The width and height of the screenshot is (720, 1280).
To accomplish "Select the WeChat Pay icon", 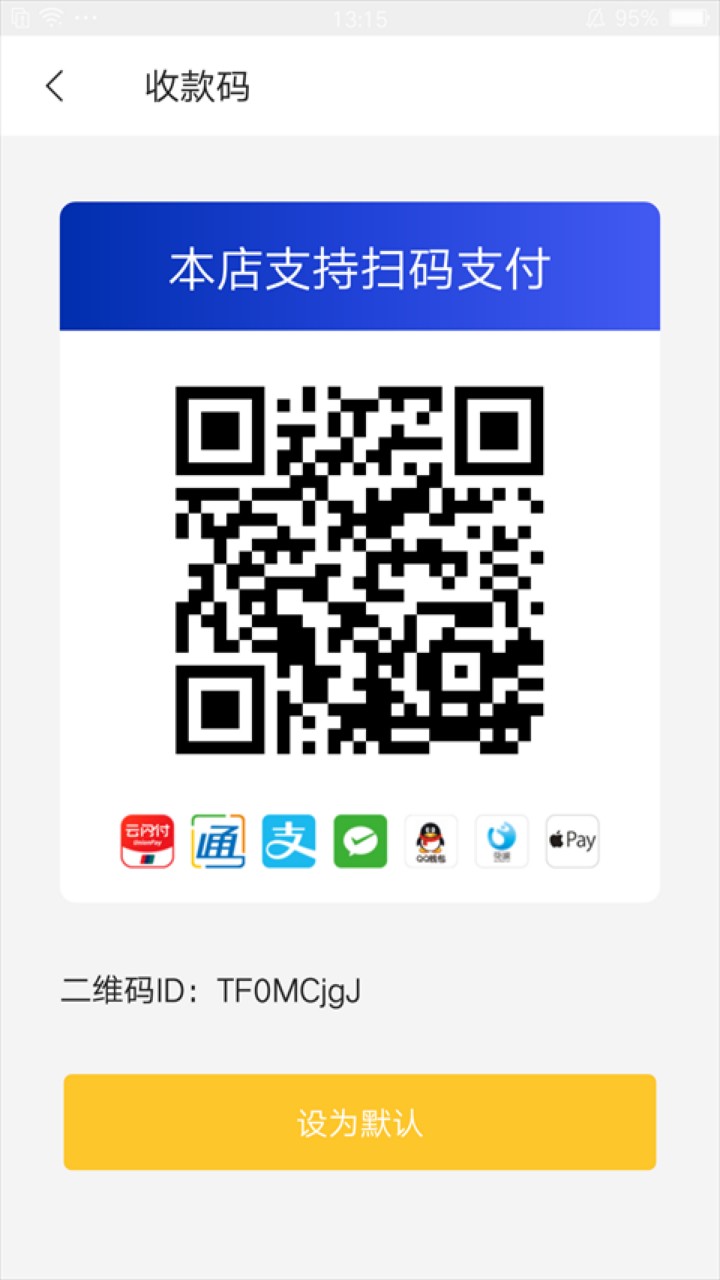I will (x=359, y=841).
